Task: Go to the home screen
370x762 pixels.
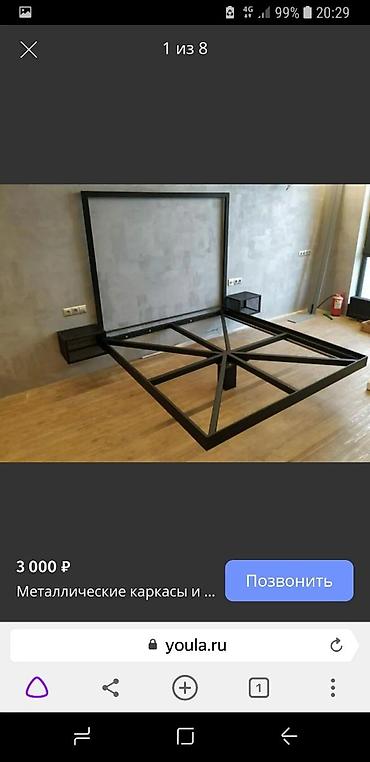Action: point(185,737)
